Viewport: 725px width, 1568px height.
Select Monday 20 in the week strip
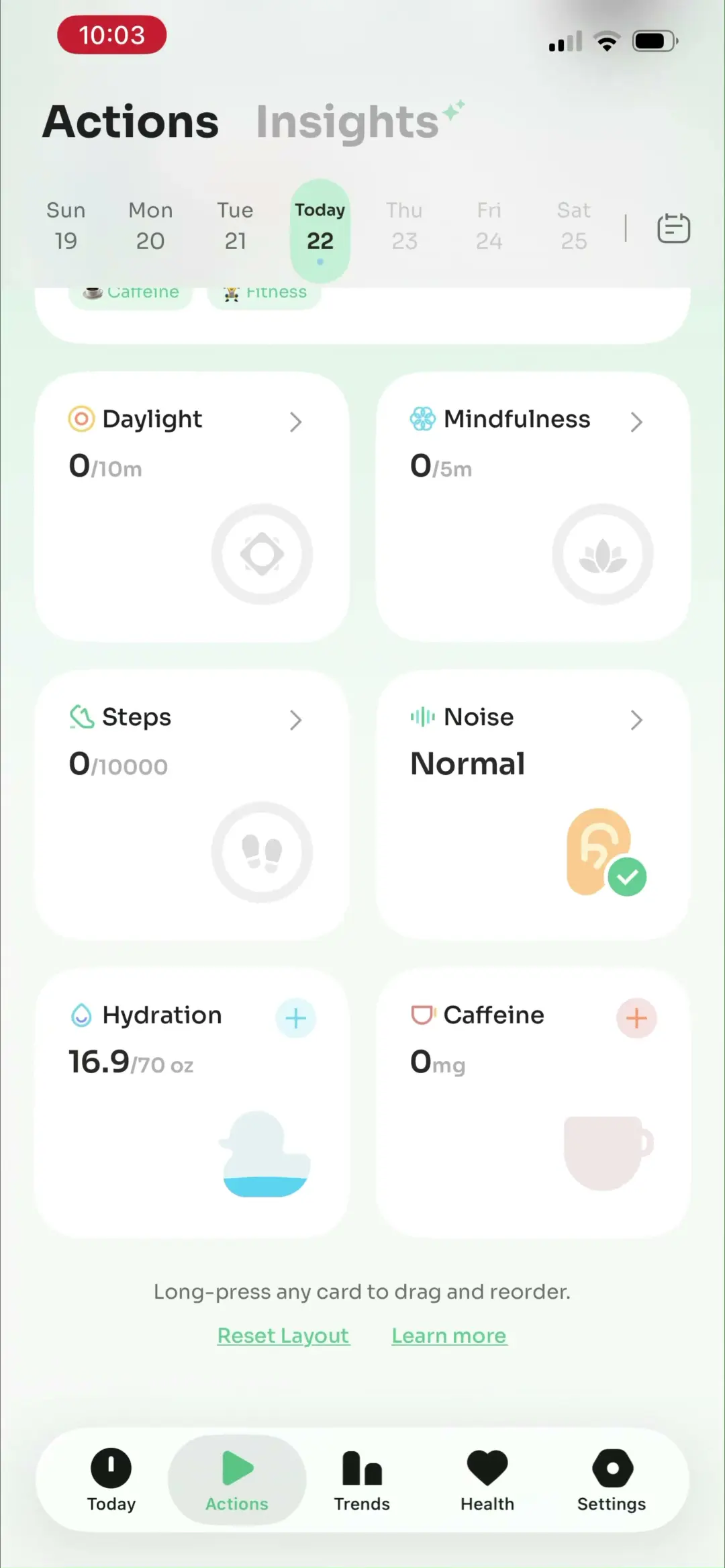tap(150, 226)
